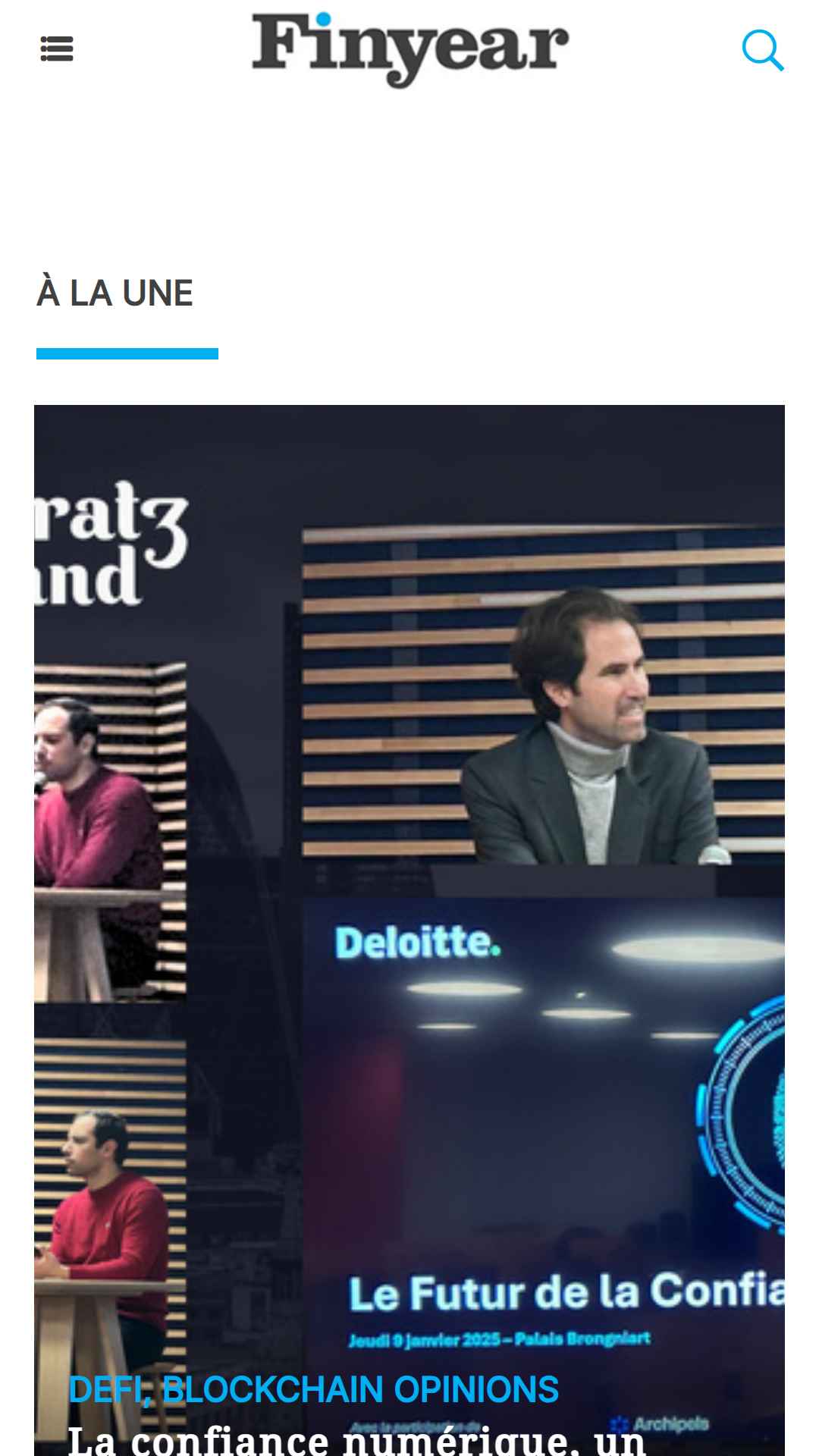Read the article "La confiance numérique"

(356, 1439)
